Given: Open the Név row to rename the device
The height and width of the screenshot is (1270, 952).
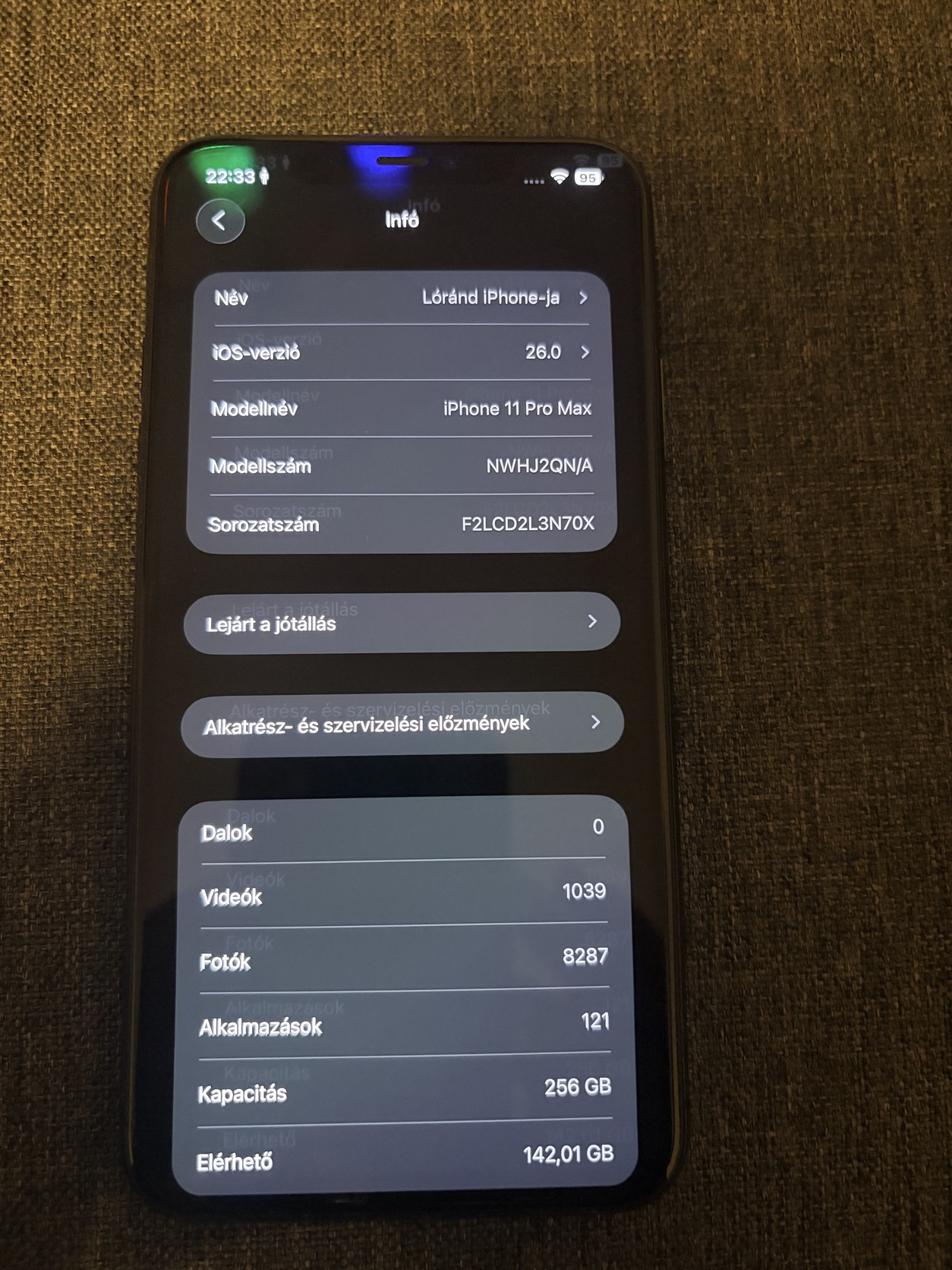Looking at the screenshot, I should coord(402,298).
